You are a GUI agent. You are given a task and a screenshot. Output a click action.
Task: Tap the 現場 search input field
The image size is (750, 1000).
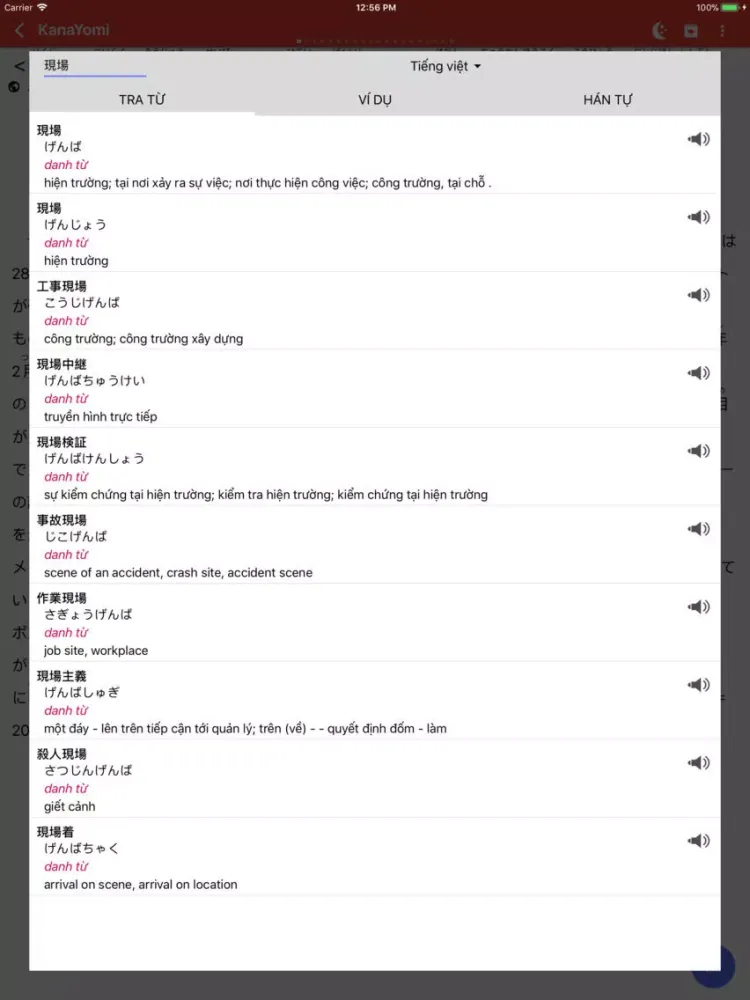click(x=94, y=66)
